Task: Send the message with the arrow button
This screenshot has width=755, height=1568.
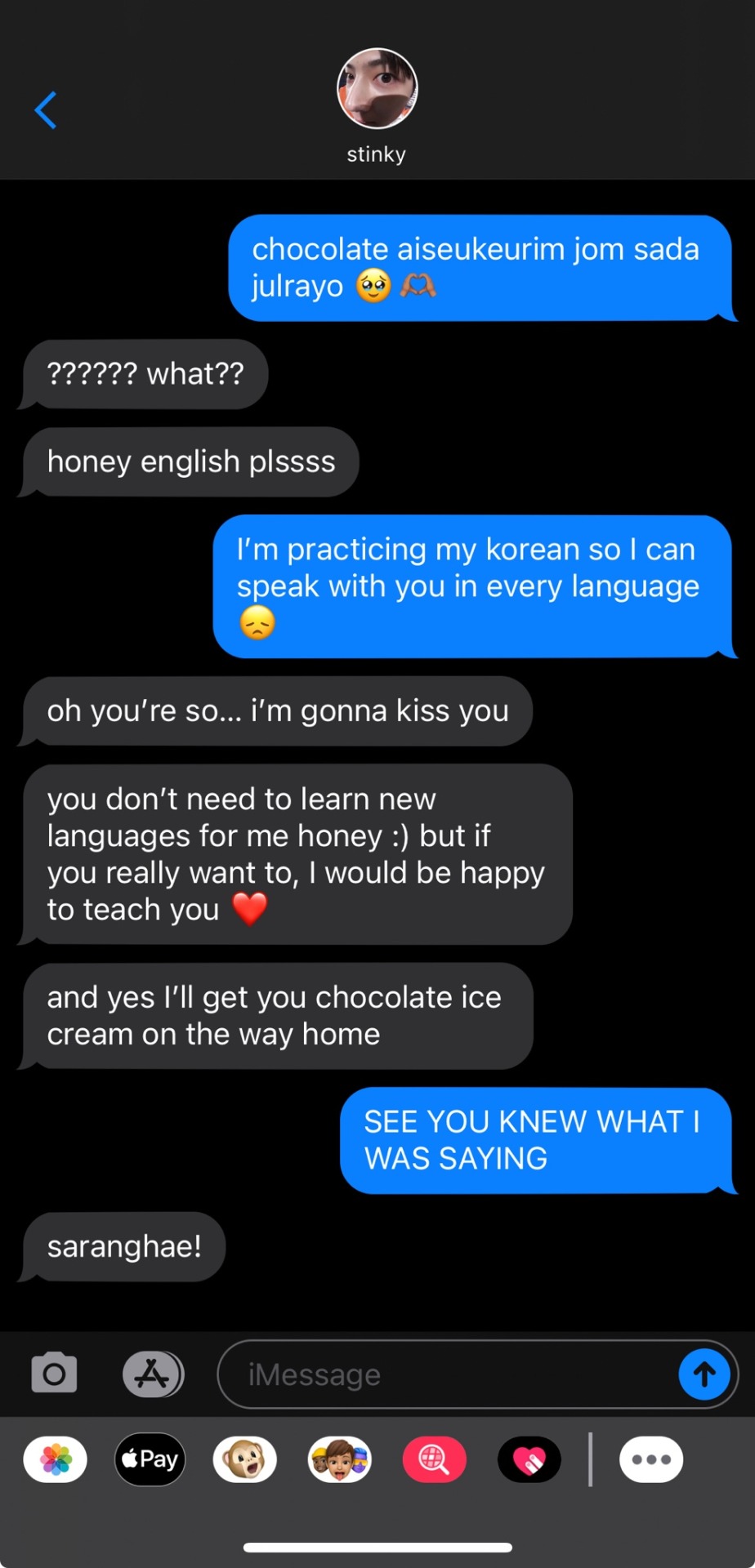Action: pos(704,1374)
